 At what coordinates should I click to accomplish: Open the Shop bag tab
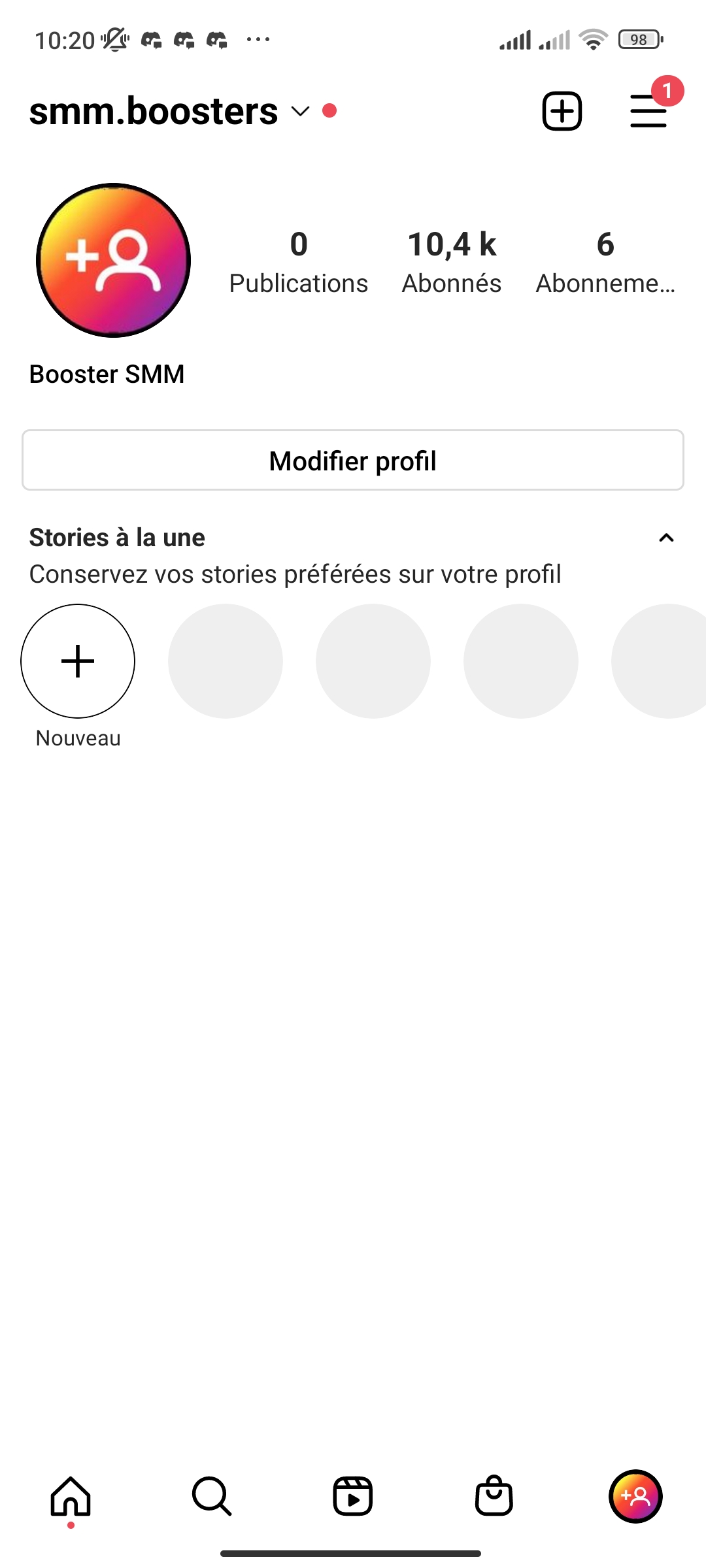494,1495
